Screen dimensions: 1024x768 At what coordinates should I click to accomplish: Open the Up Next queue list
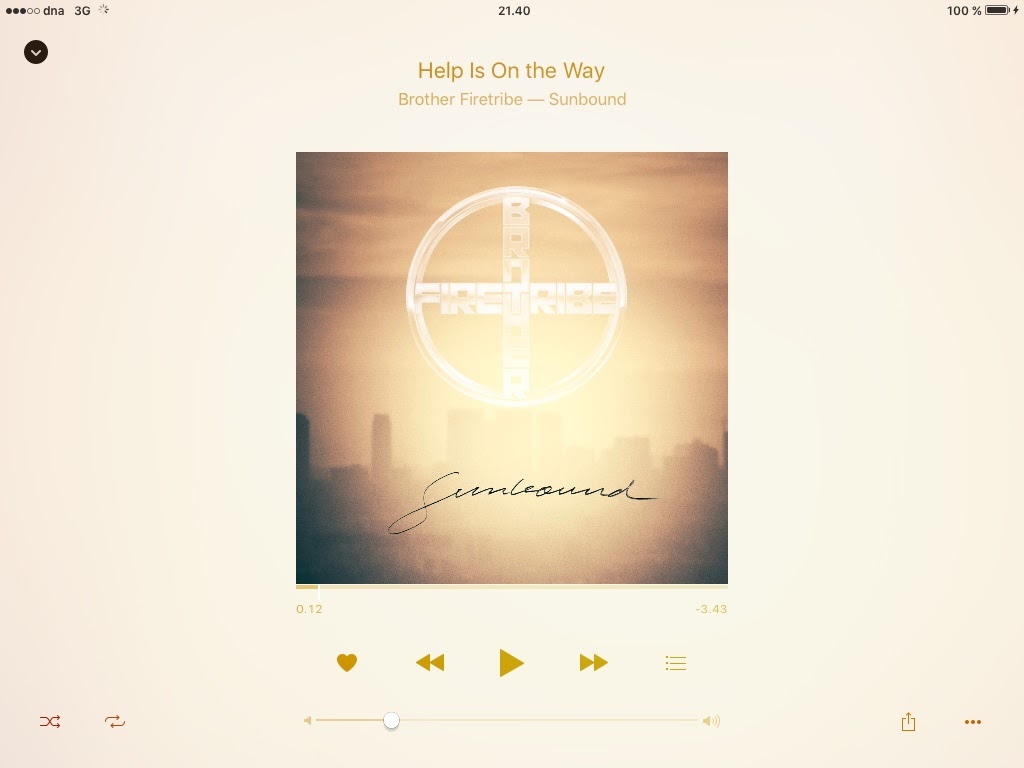point(676,662)
